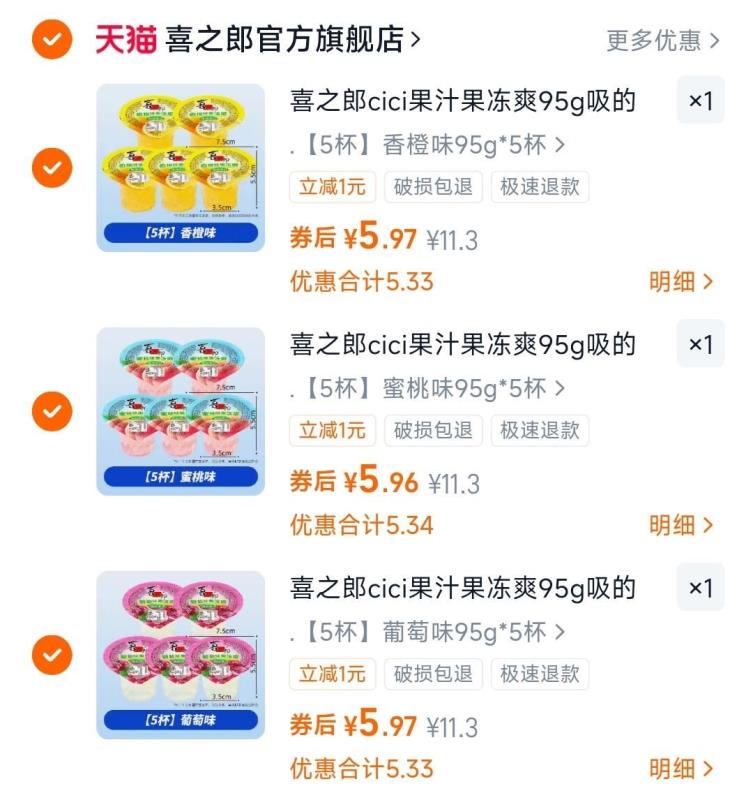Adjust the ×1 quantity for 香橙味
Screen dimensions: 753x800
pyautogui.click(x=700, y=101)
